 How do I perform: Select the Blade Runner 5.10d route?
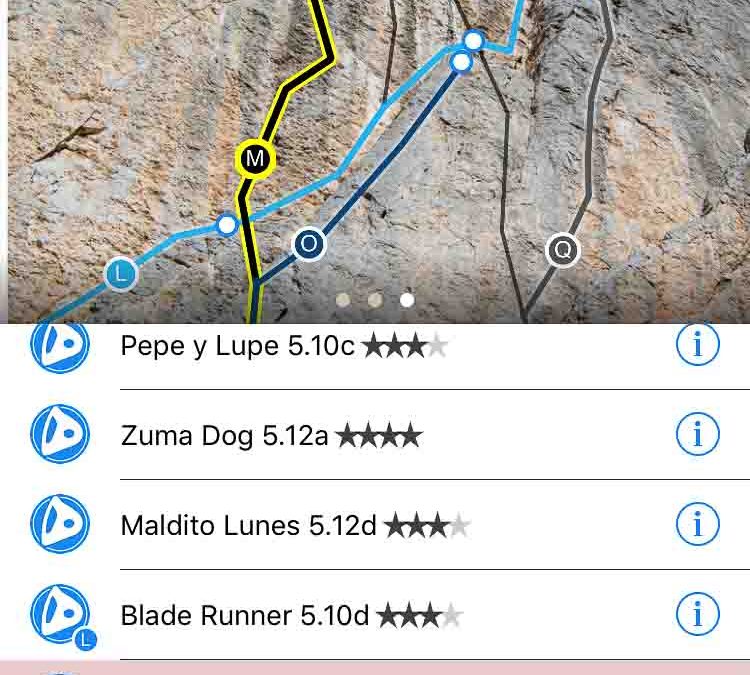tap(291, 615)
